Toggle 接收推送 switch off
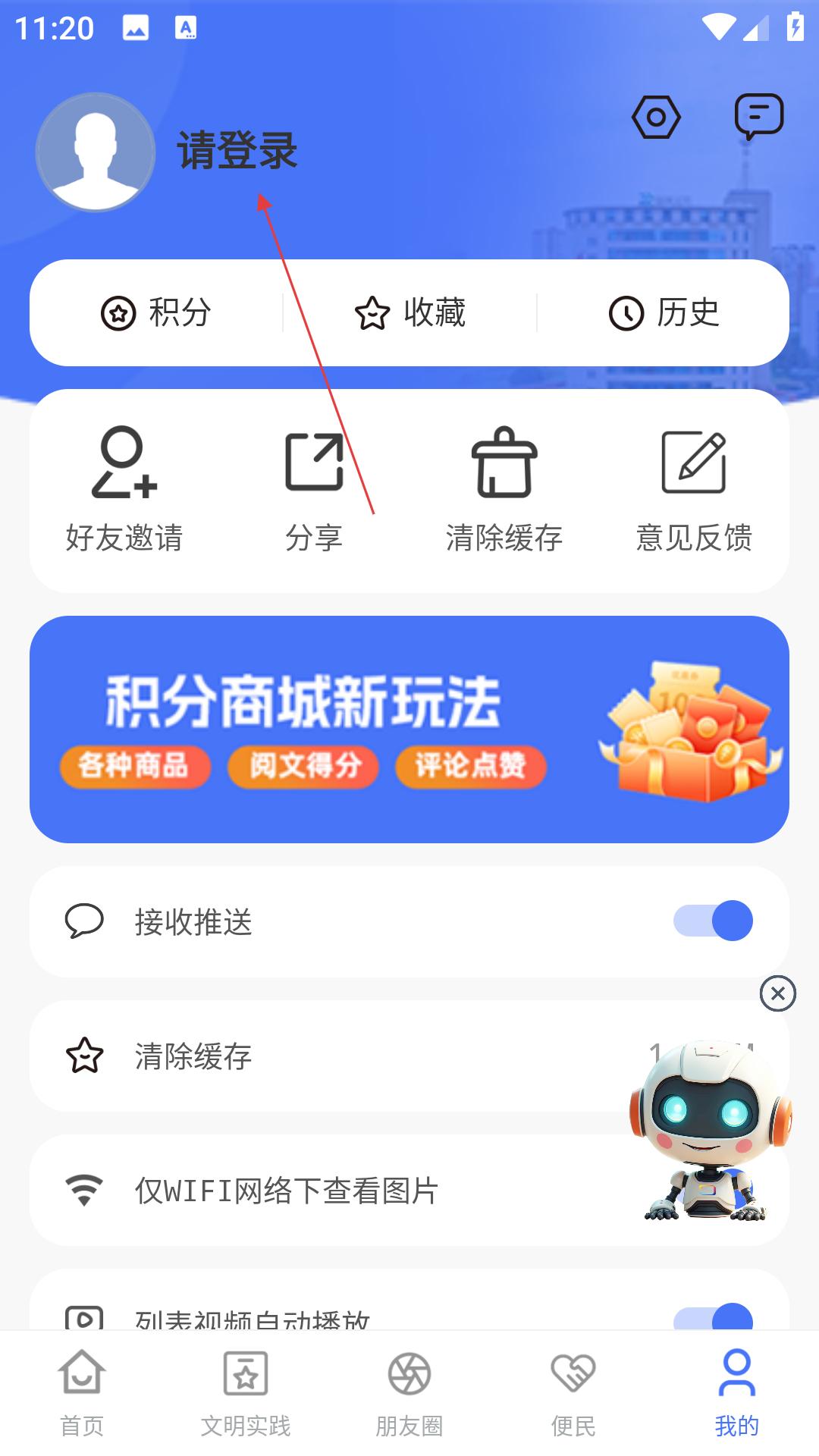Screen dimensions: 819x1456 coord(713,921)
